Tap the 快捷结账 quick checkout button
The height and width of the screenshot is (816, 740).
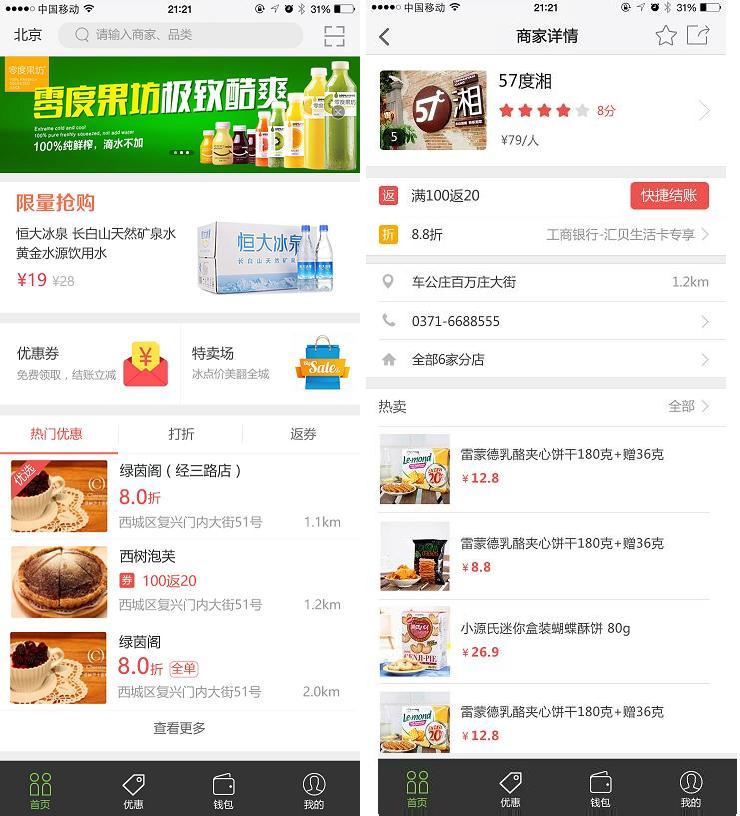(x=669, y=196)
